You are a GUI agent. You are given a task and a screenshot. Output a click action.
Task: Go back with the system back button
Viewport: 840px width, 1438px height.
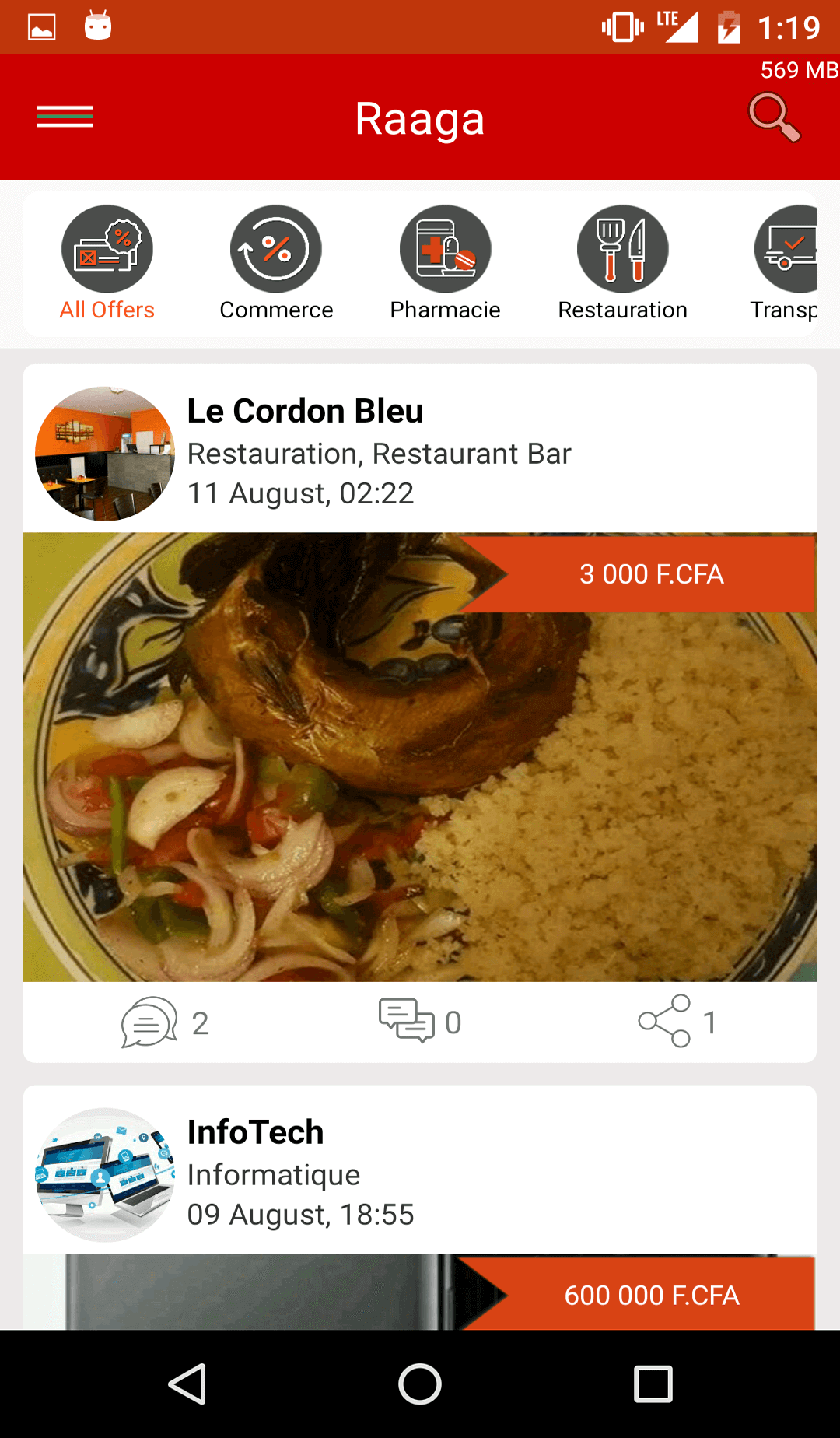tap(187, 1384)
